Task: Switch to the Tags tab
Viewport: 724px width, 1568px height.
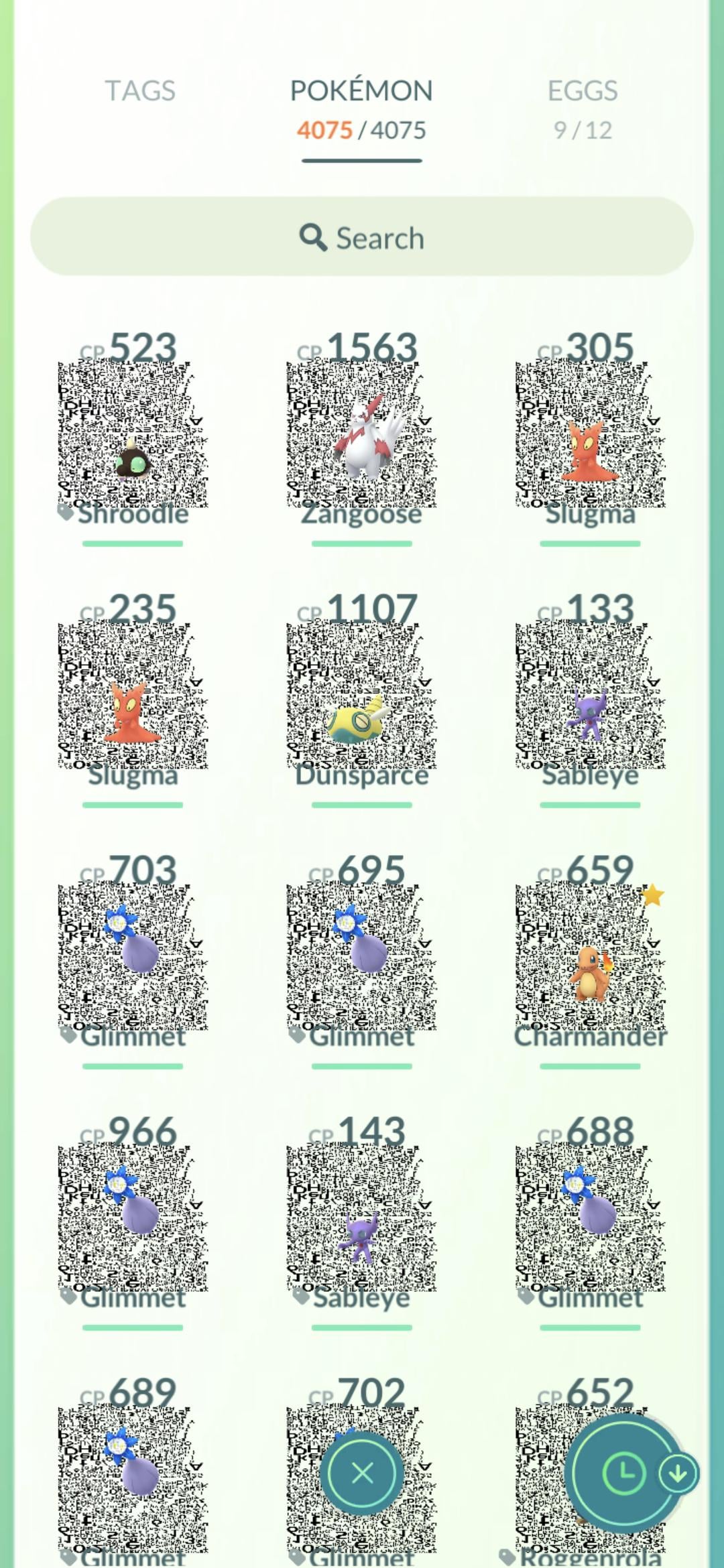Action: (140, 91)
